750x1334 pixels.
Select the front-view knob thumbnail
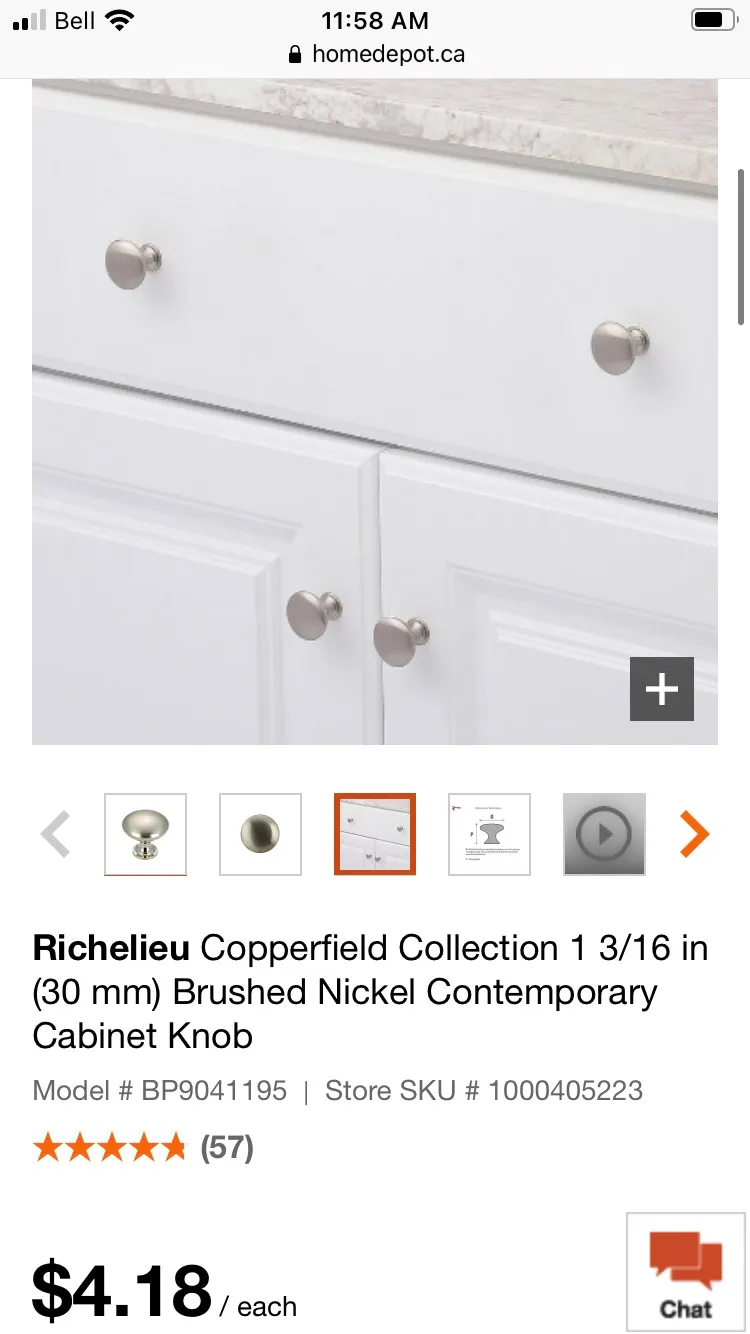click(x=260, y=834)
